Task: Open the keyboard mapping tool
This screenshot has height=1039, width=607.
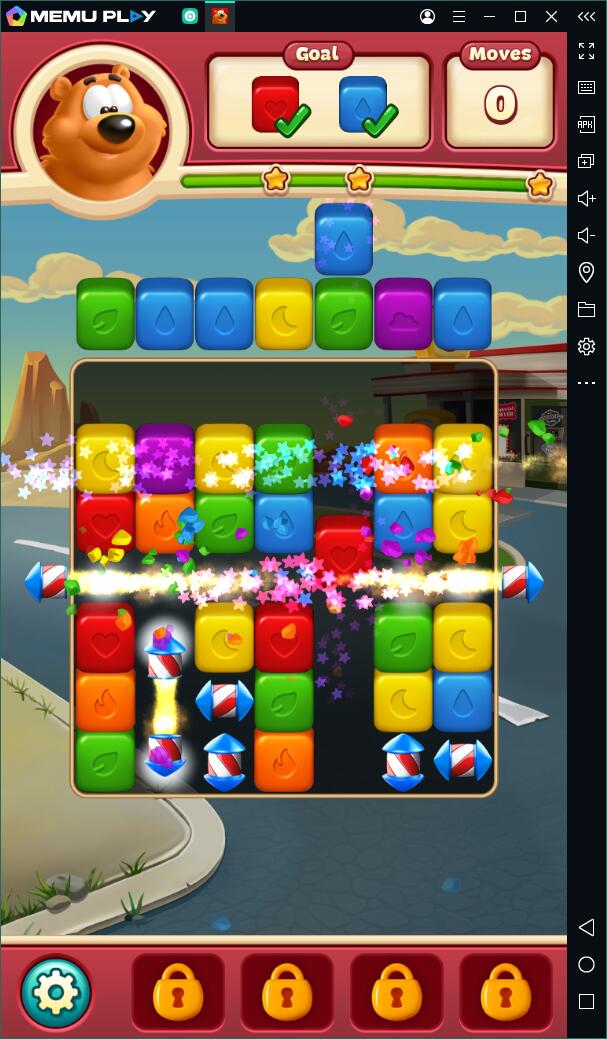Action: (x=586, y=88)
